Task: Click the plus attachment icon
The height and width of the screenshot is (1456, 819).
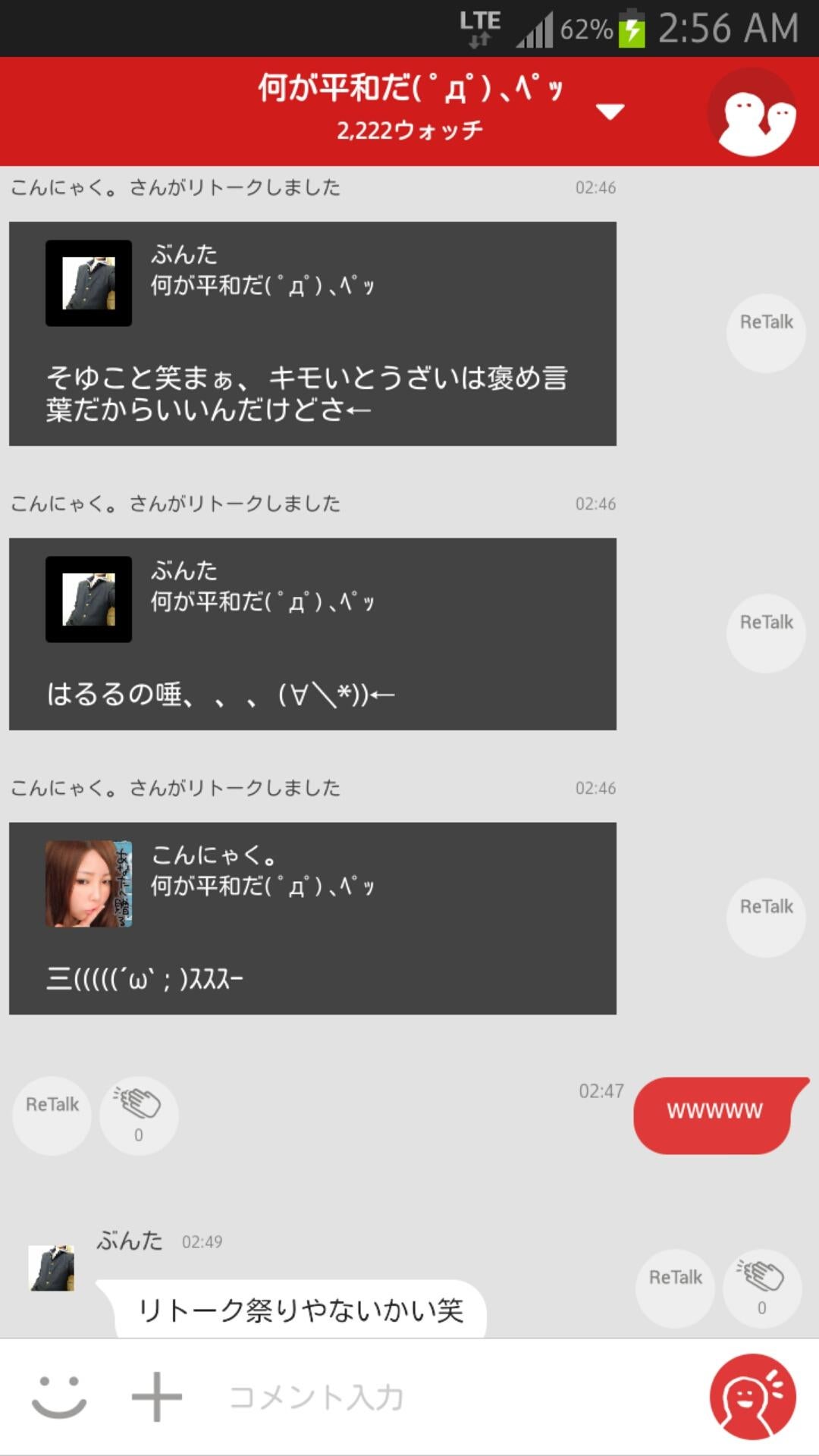Action: click(155, 1399)
